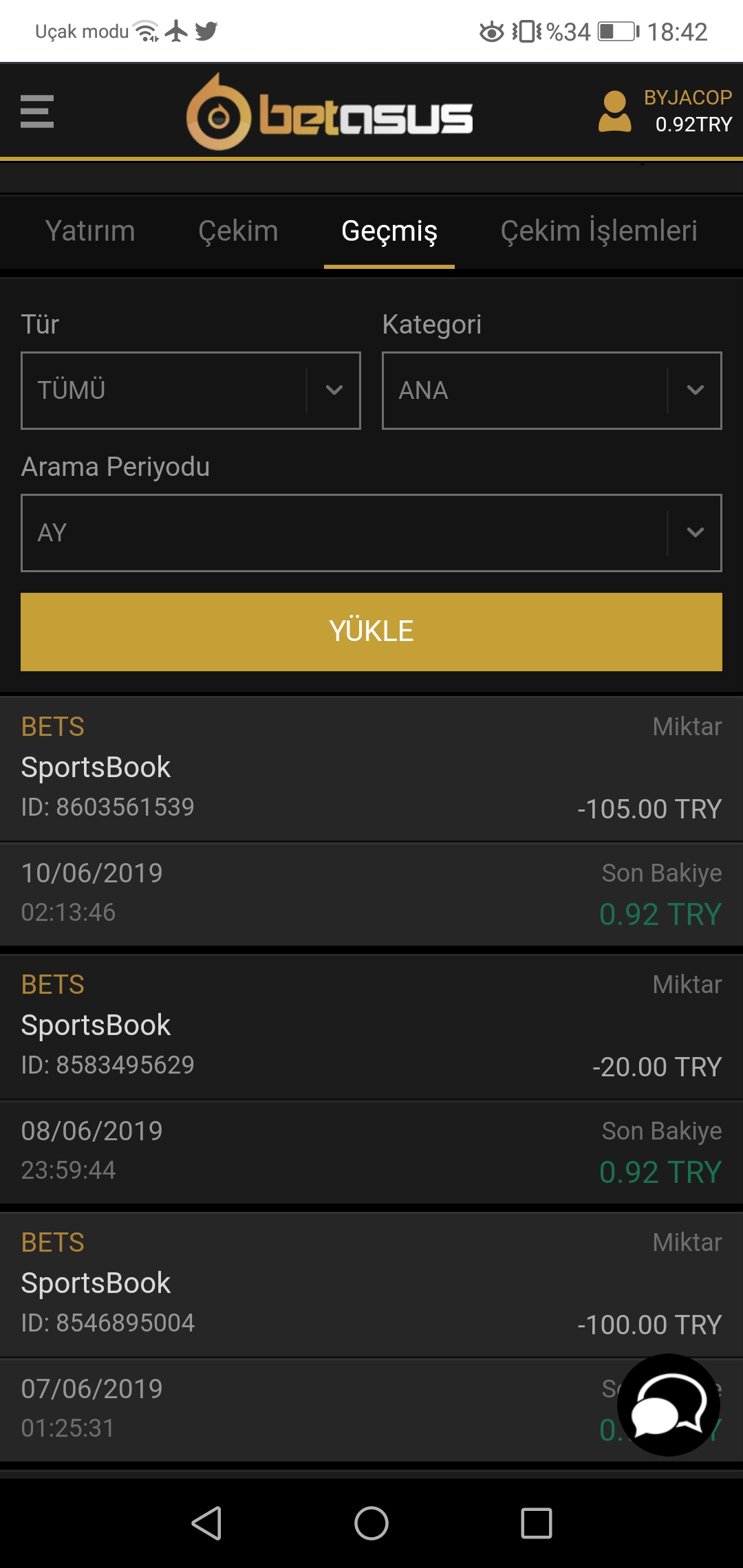Go to the Çekim İşlemleri tab

point(599,231)
